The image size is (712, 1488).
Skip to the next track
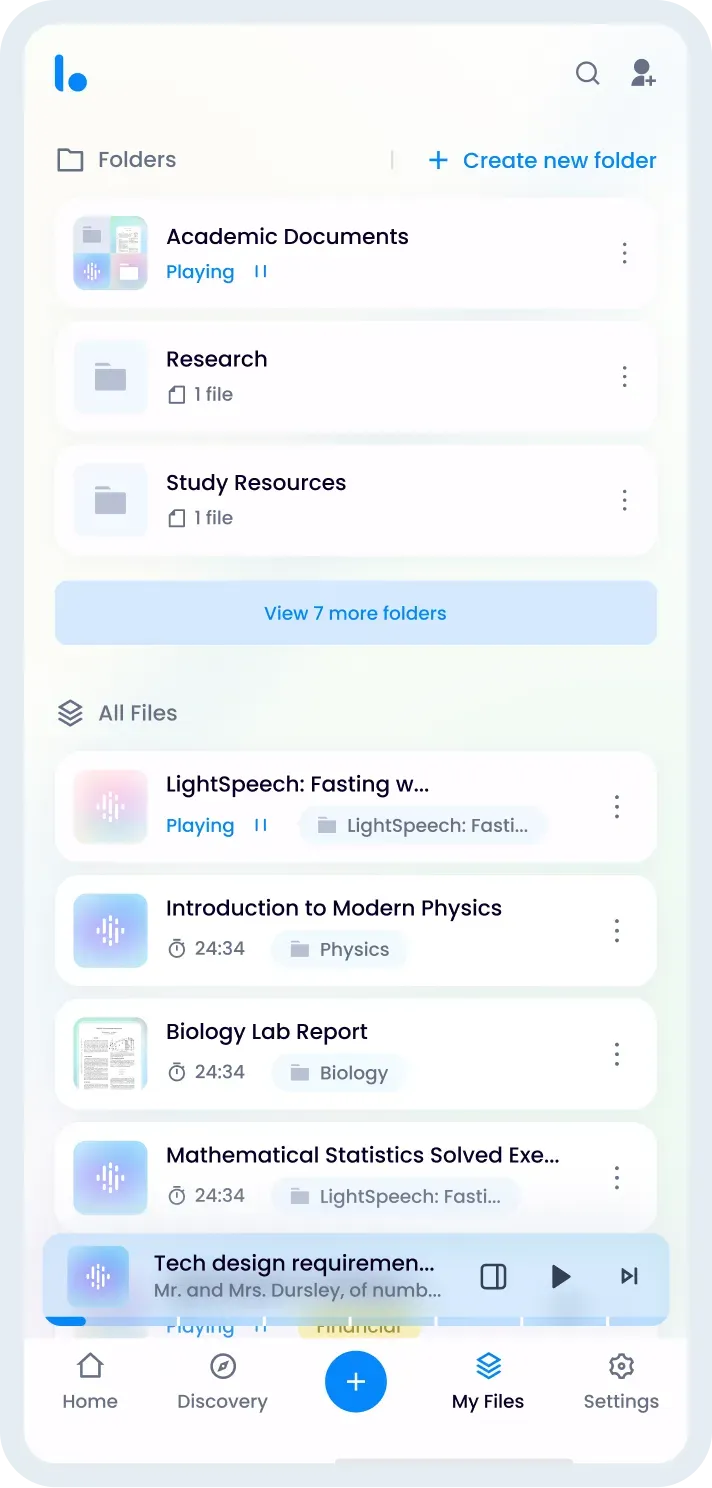tap(629, 1276)
